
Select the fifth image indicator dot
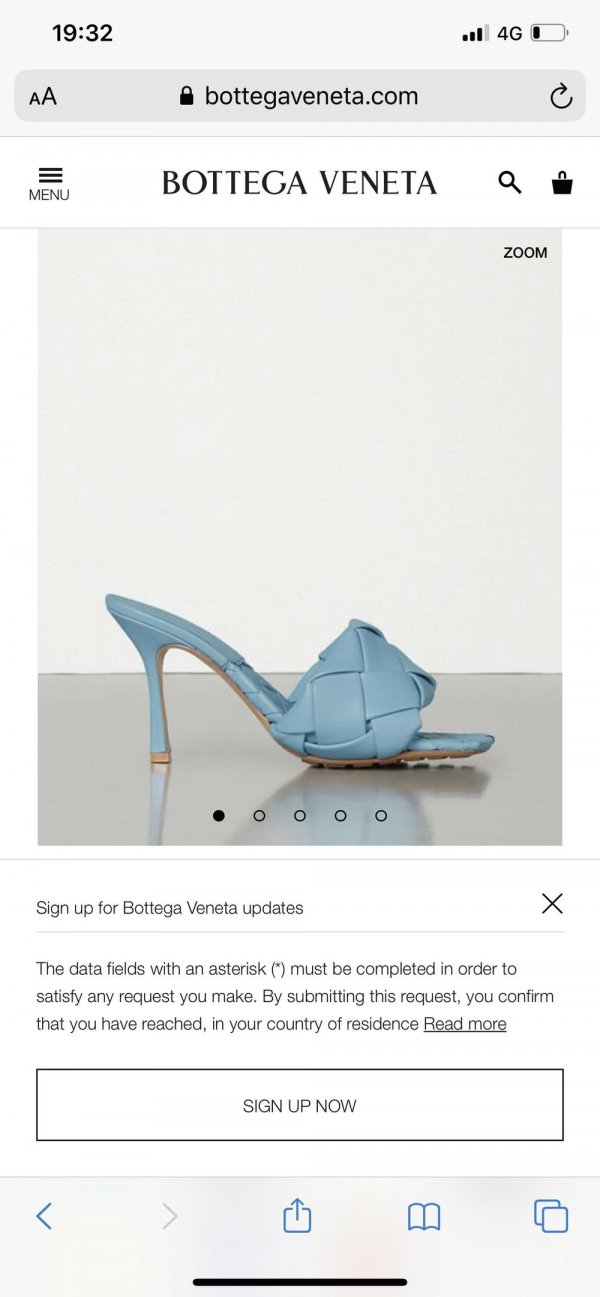pyautogui.click(x=381, y=815)
